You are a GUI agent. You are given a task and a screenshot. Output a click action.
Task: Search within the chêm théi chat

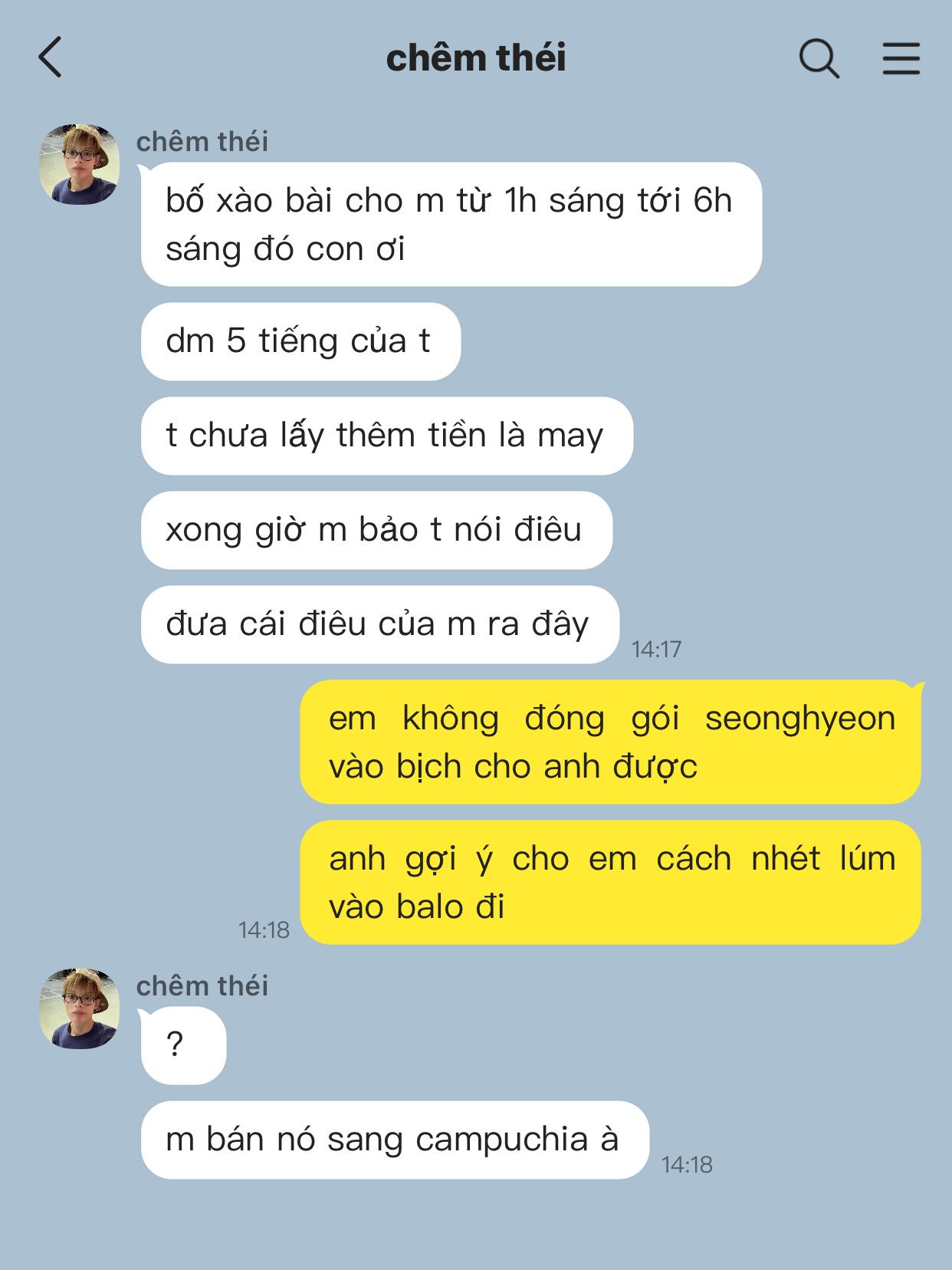819,58
